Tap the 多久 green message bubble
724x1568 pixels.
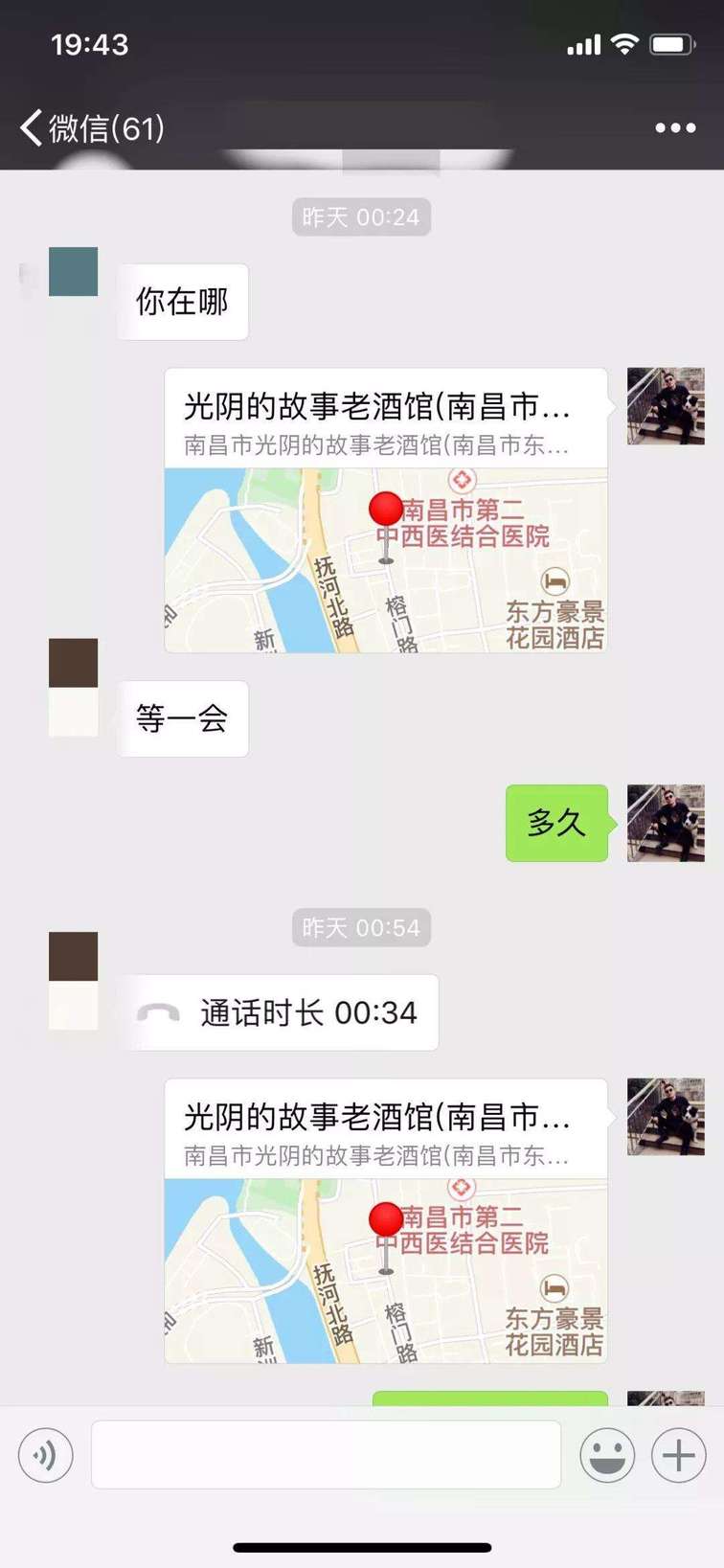point(556,821)
